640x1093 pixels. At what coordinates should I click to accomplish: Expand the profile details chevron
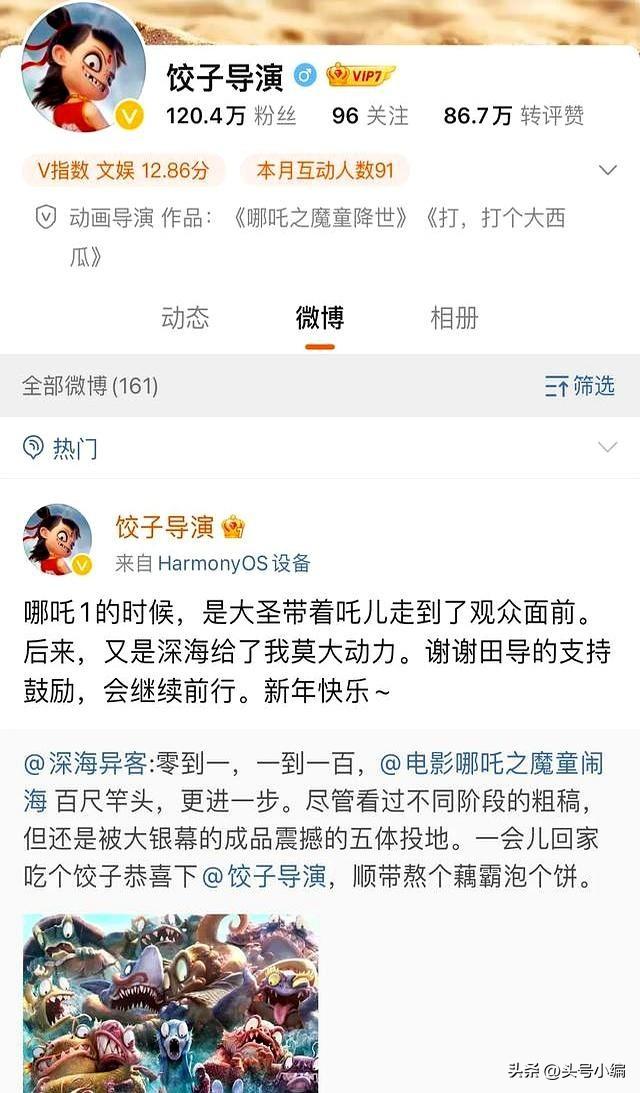point(607,171)
